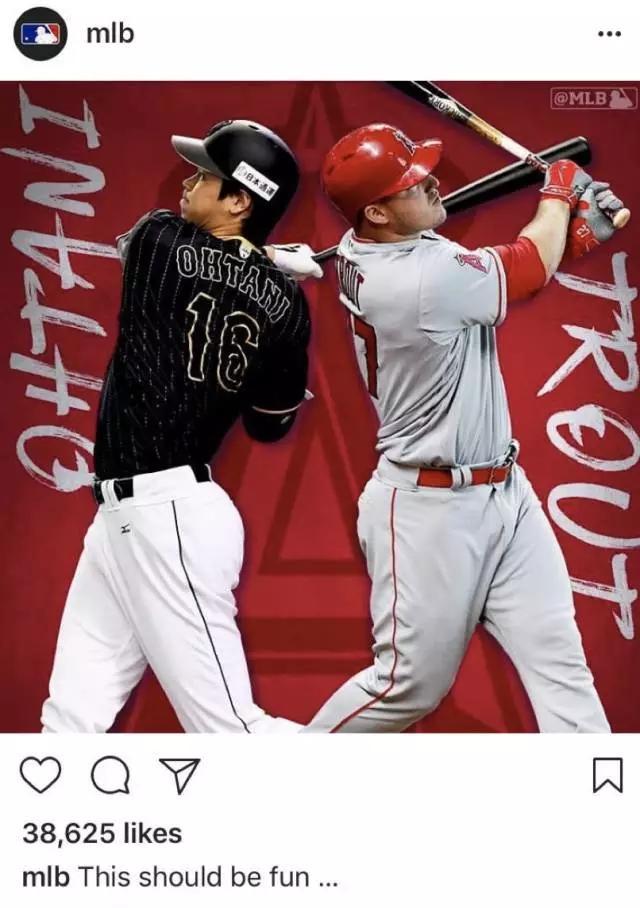Save this post with the bookmark icon
This screenshot has height=908, width=640.
pos(607,776)
